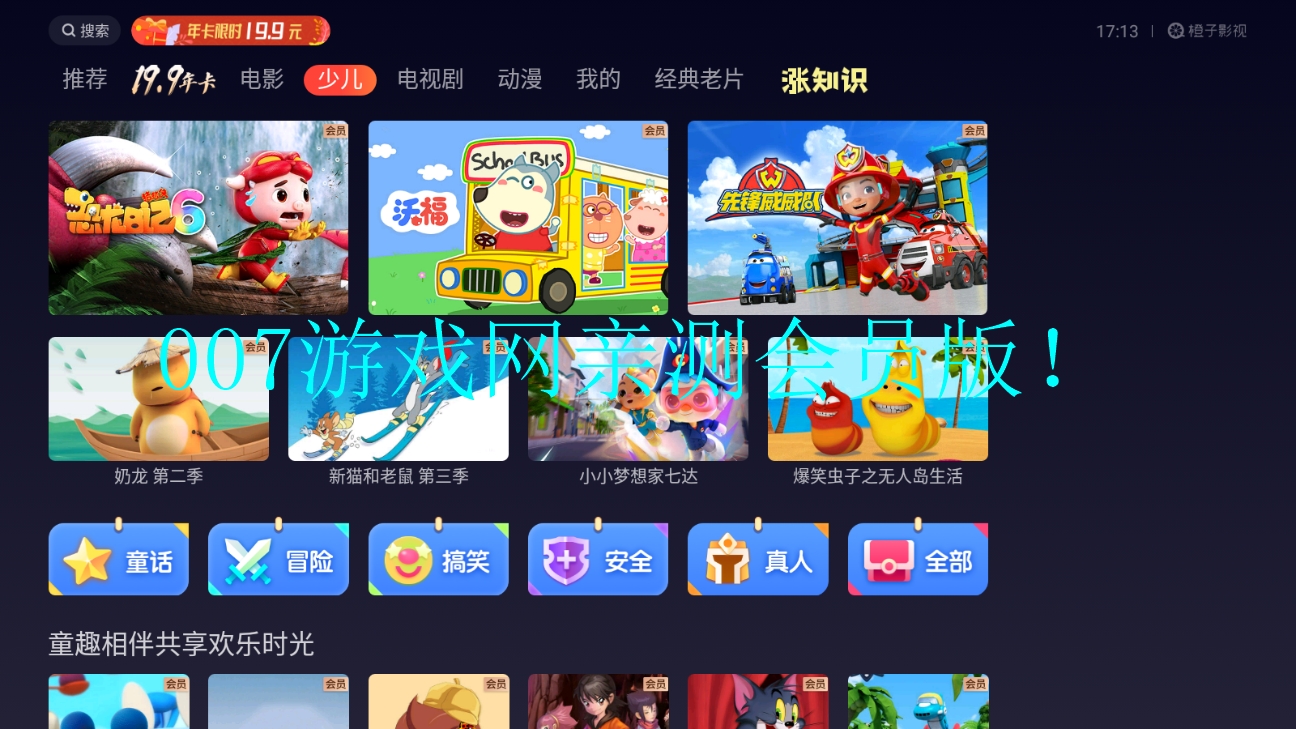Watch 爆笑虫子之无人岛生活

[x=877, y=400]
